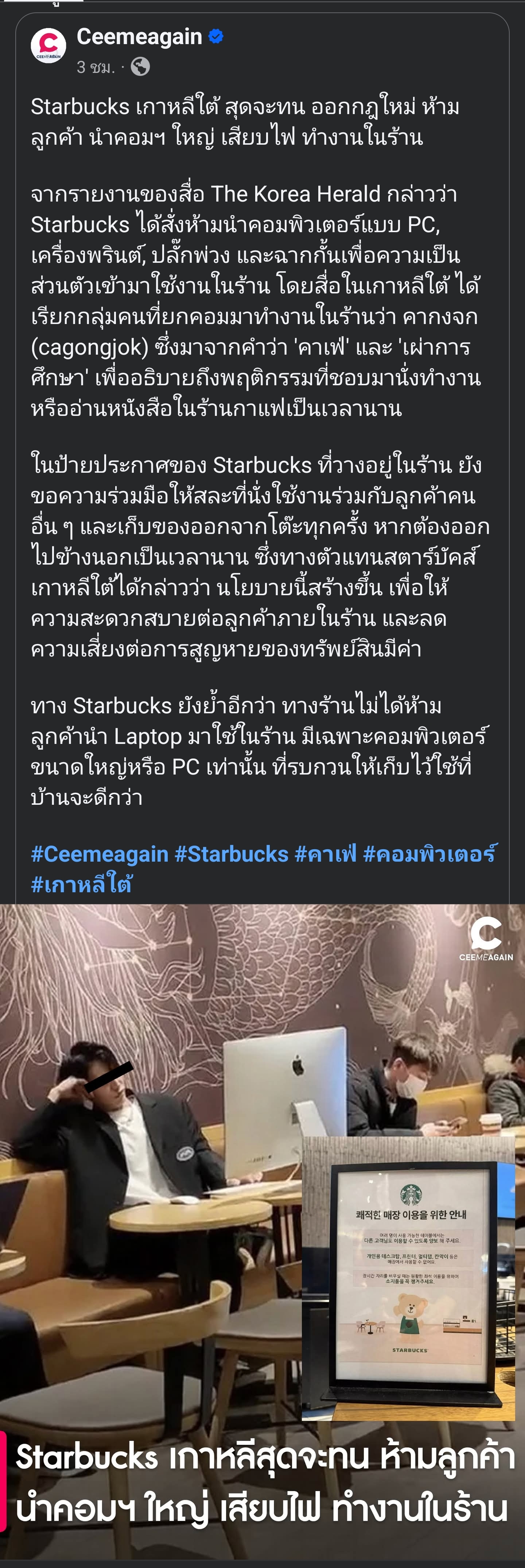Open the Ceemeagain page name

coord(139,37)
